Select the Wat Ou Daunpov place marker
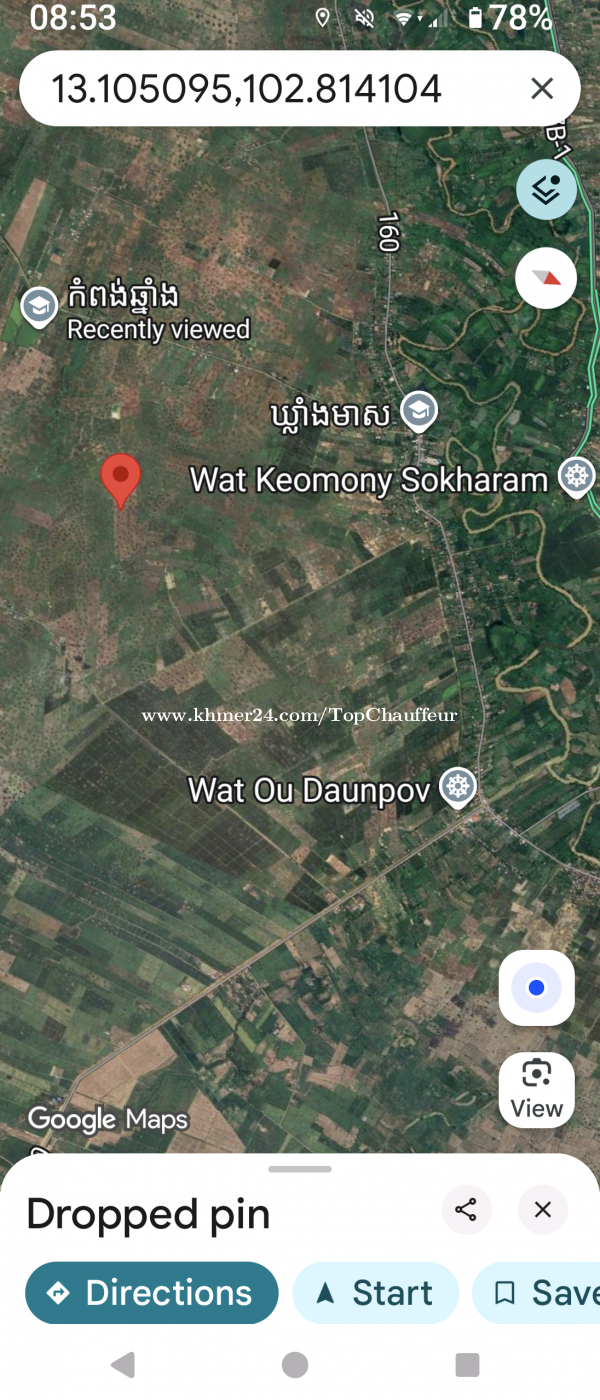The image size is (600, 1400). (x=458, y=786)
